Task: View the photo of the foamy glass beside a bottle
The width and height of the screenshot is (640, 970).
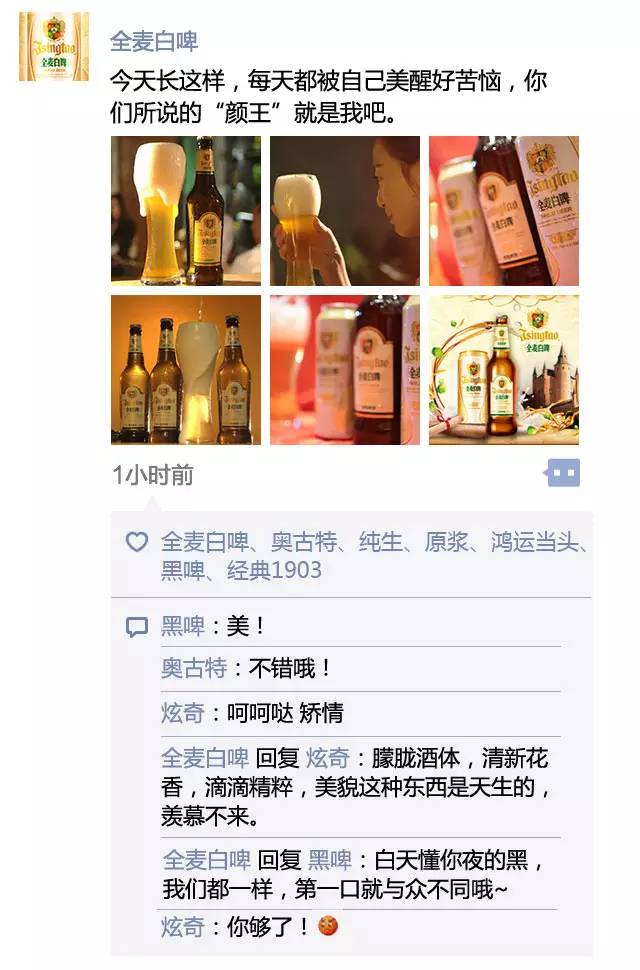Action: click(x=185, y=211)
